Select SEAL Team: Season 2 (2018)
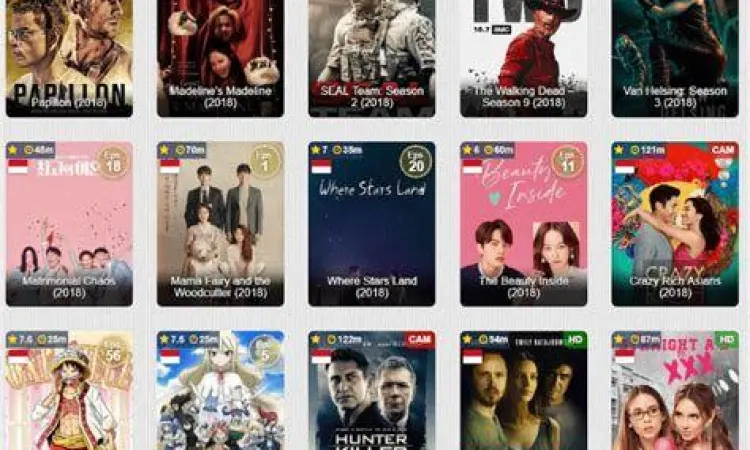The height and width of the screenshot is (450, 750). click(x=371, y=55)
